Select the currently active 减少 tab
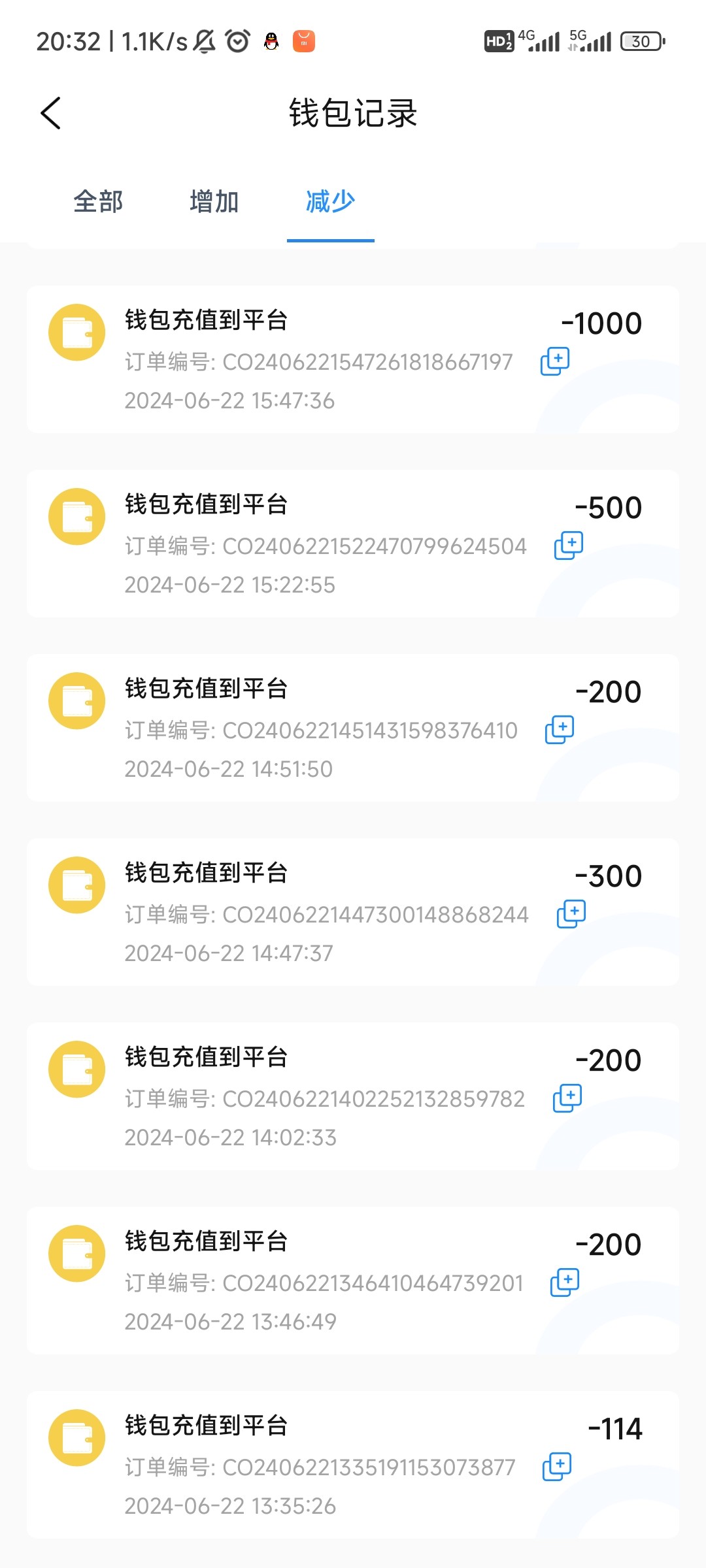Screen dimensions: 706x1568 pyautogui.click(x=330, y=203)
